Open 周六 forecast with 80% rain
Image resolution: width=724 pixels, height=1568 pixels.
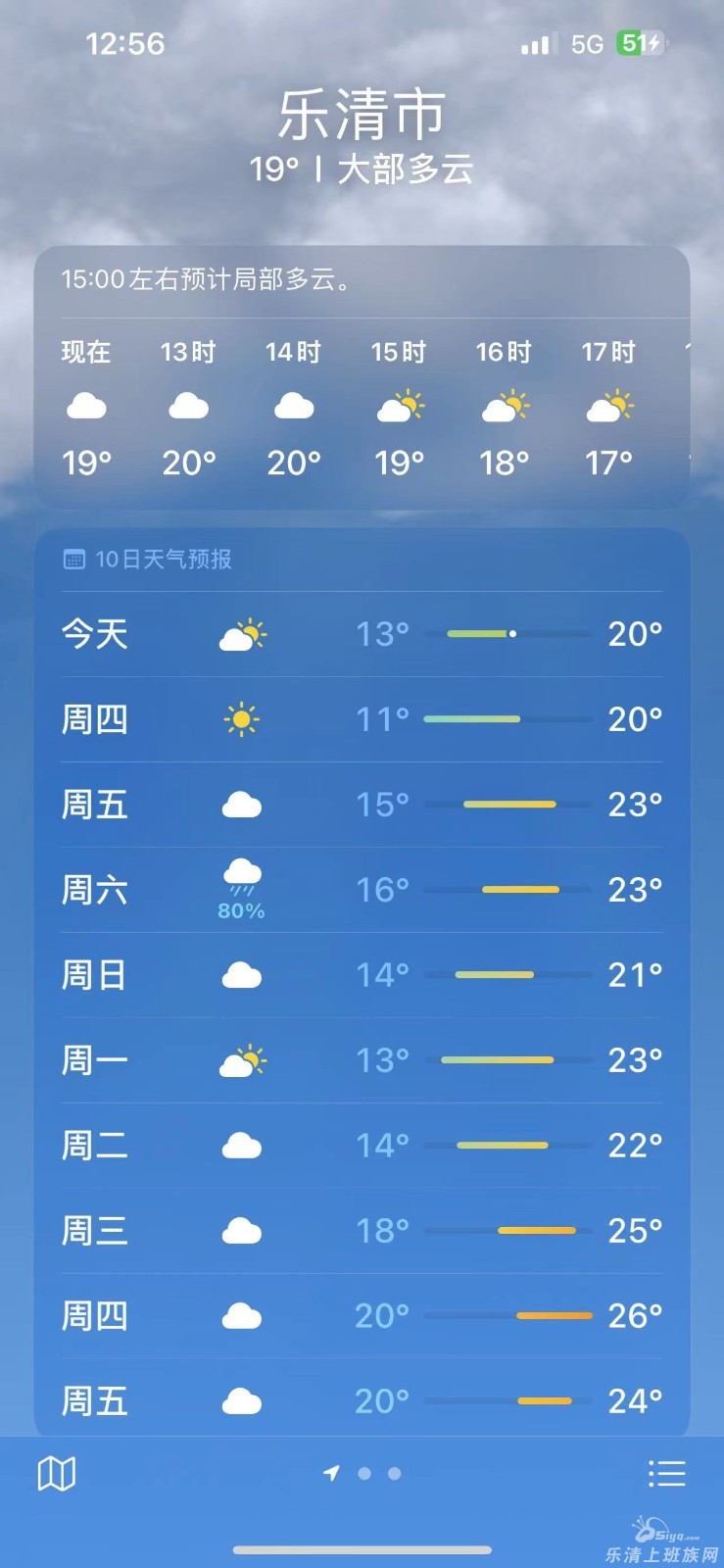tap(362, 890)
